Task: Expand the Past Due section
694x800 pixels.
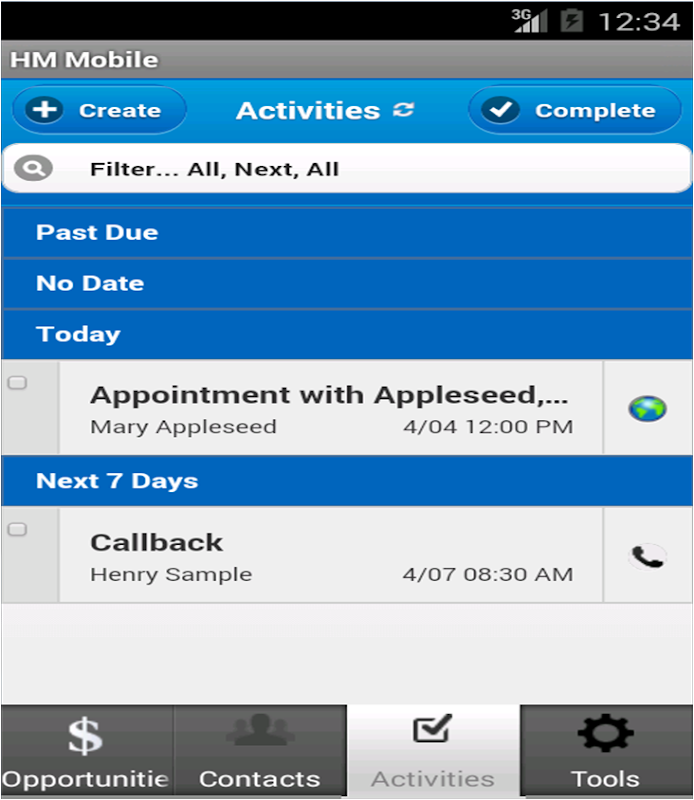Action: pos(346,233)
